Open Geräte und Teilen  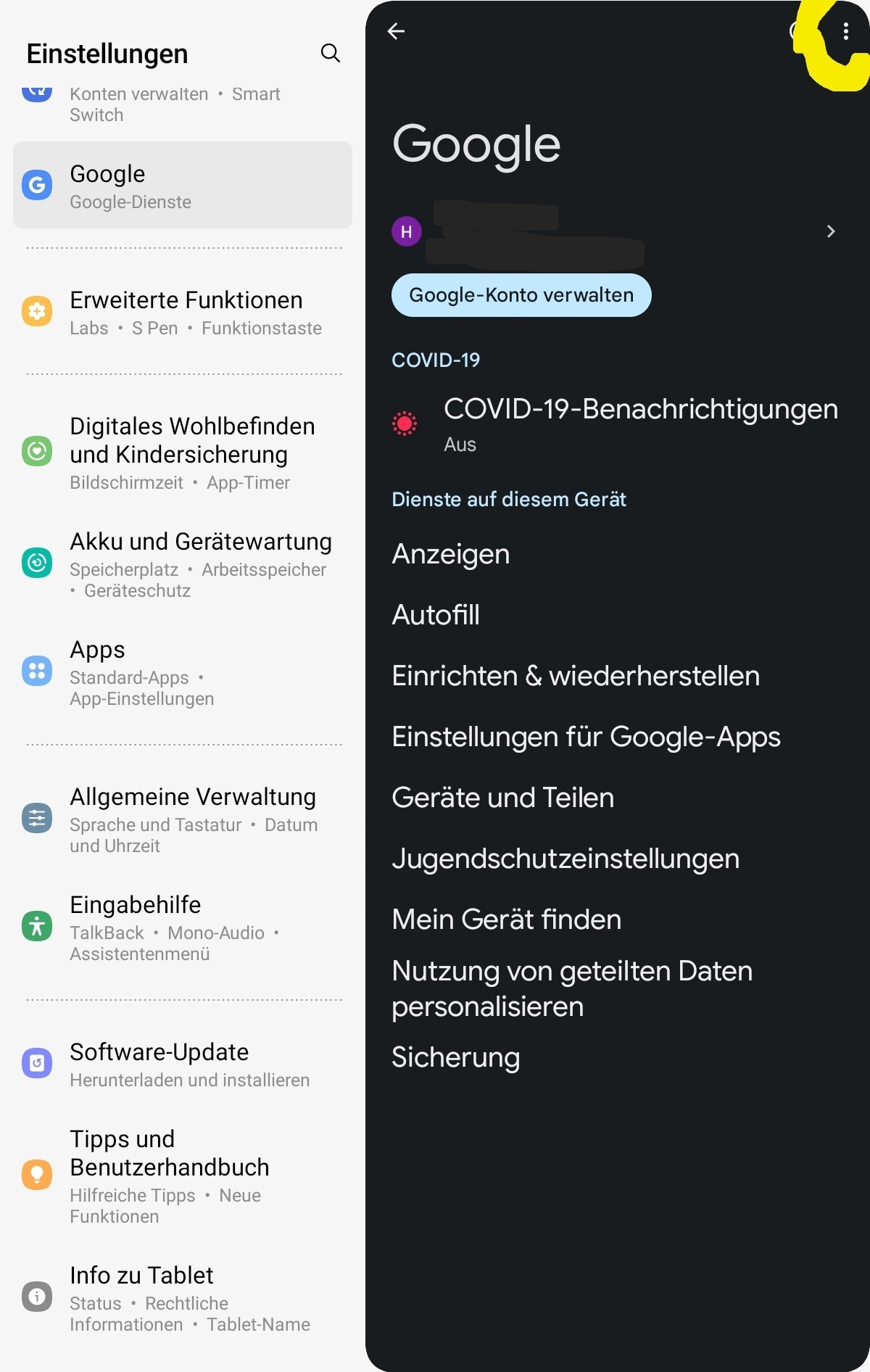(502, 798)
